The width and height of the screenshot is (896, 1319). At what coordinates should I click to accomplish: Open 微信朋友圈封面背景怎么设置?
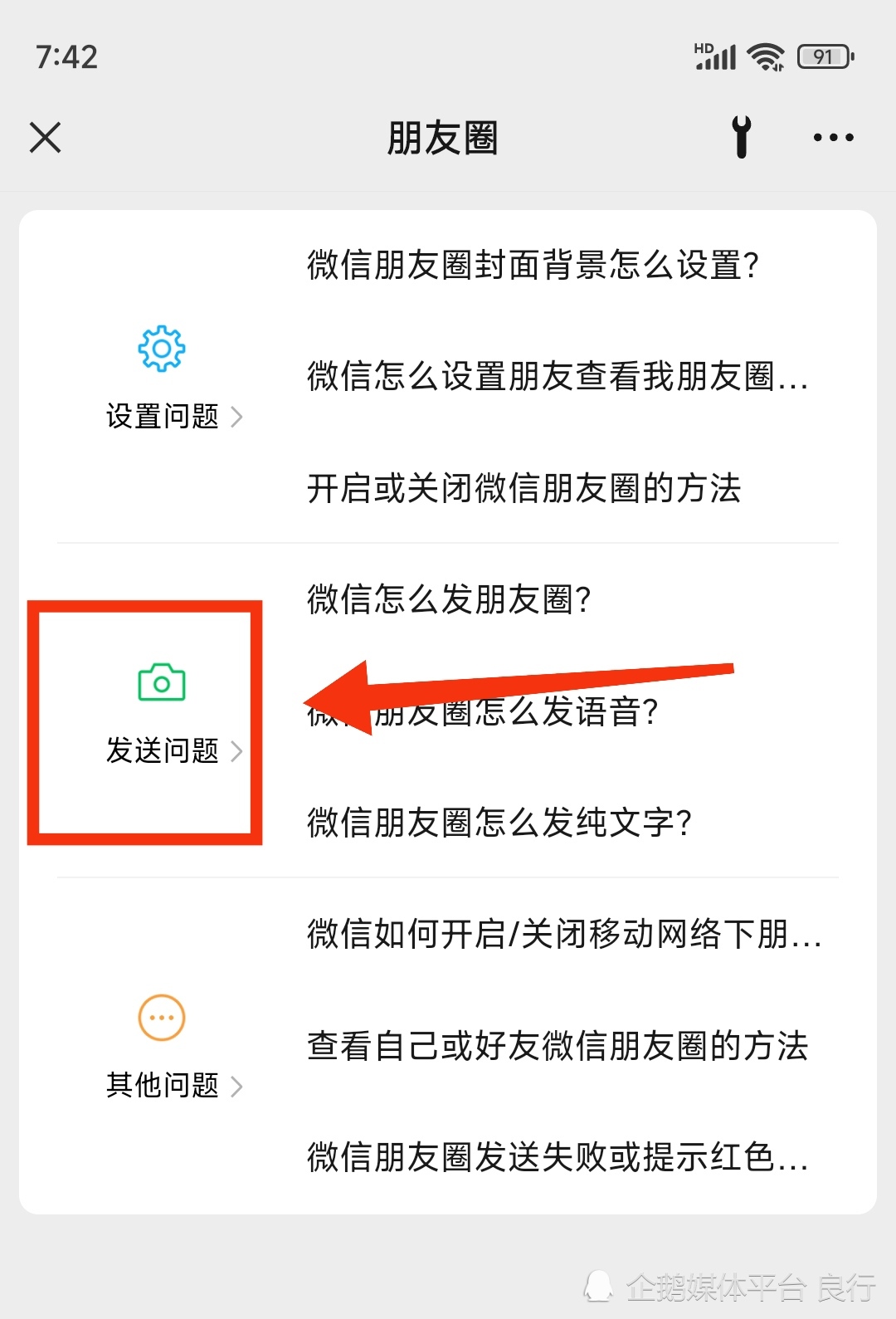(533, 266)
